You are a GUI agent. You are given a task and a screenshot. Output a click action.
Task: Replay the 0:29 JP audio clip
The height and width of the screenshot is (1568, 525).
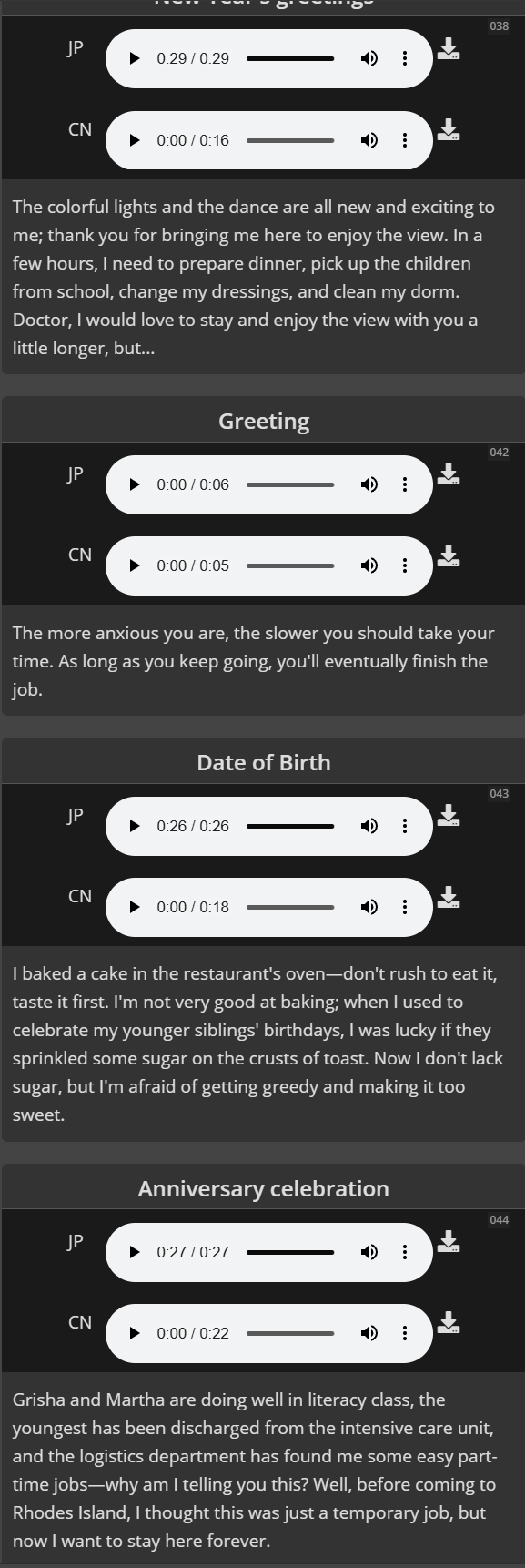point(135,58)
